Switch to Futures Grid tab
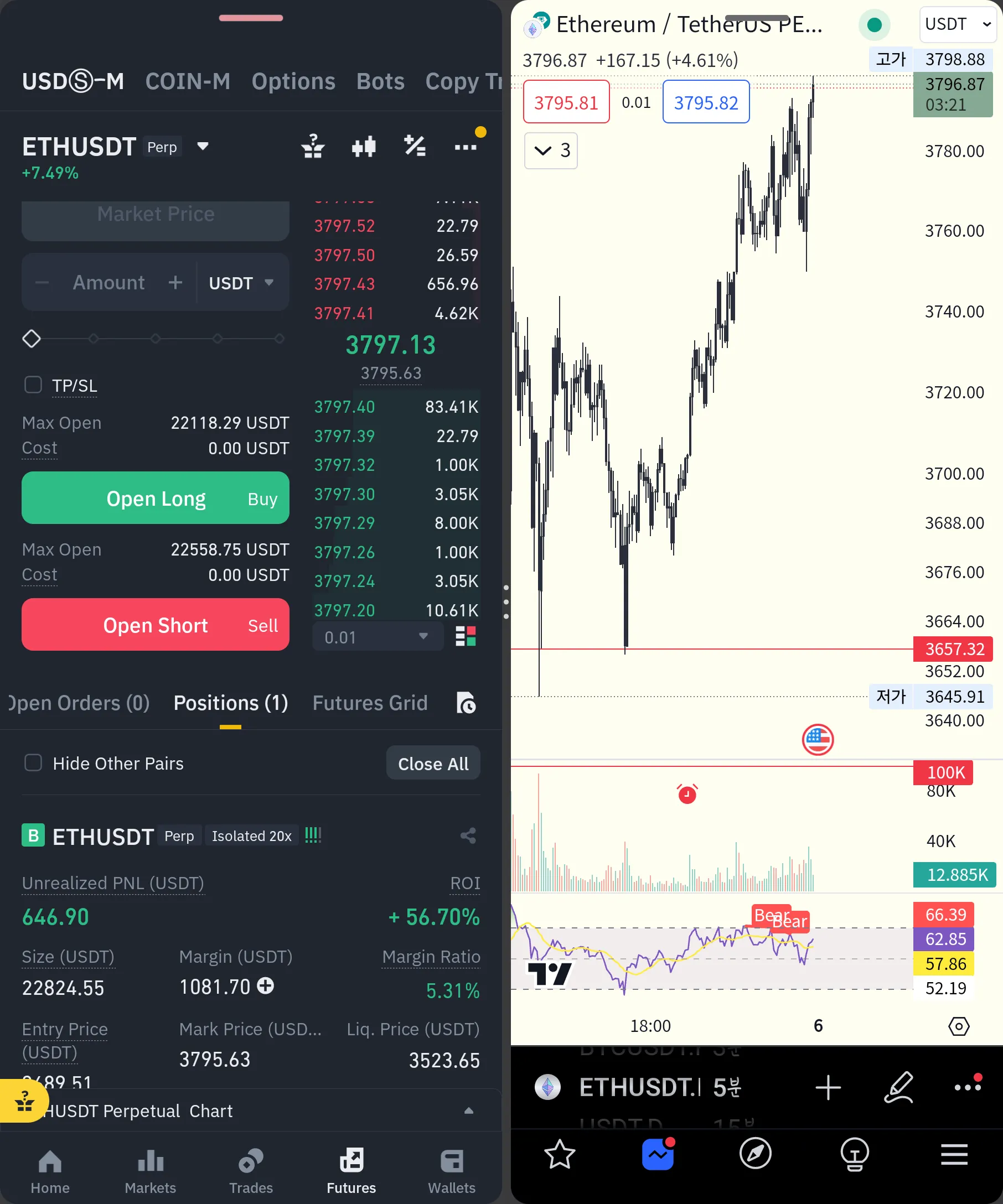 click(x=370, y=703)
